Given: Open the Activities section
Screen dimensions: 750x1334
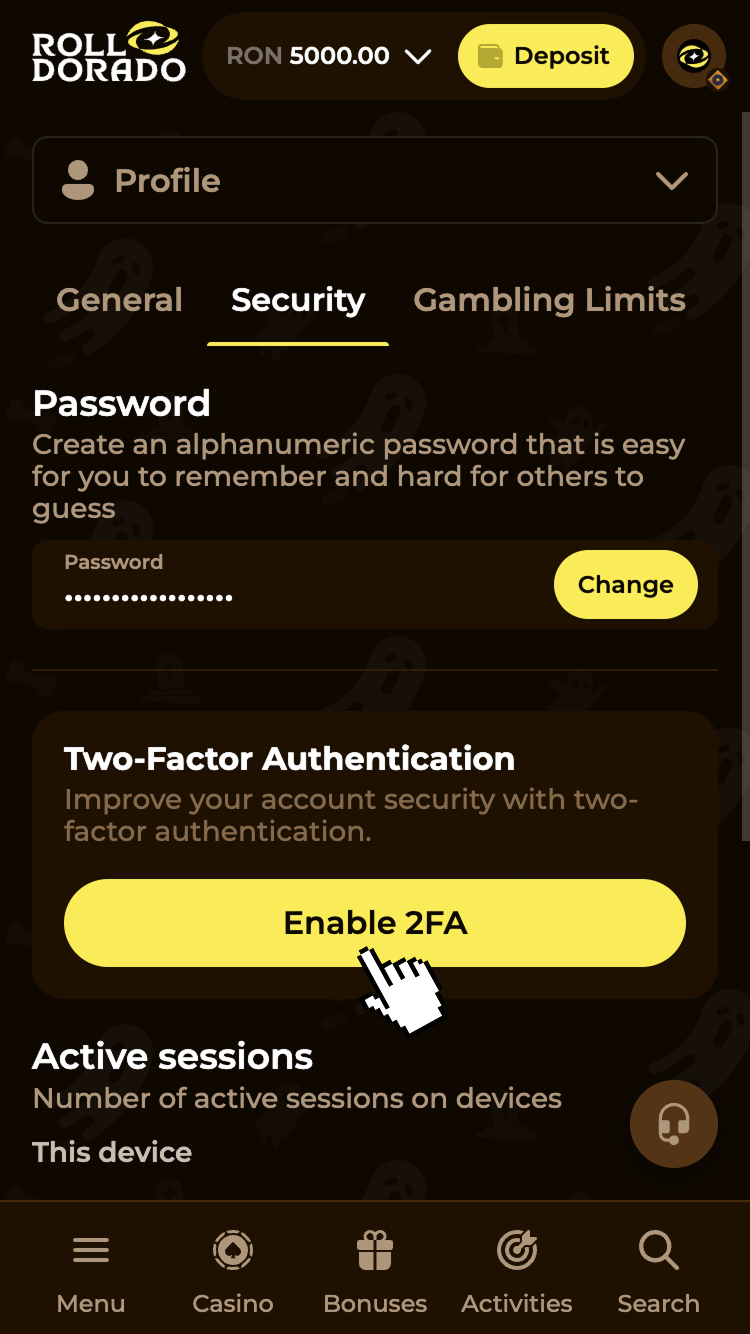Looking at the screenshot, I should point(517,1270).
